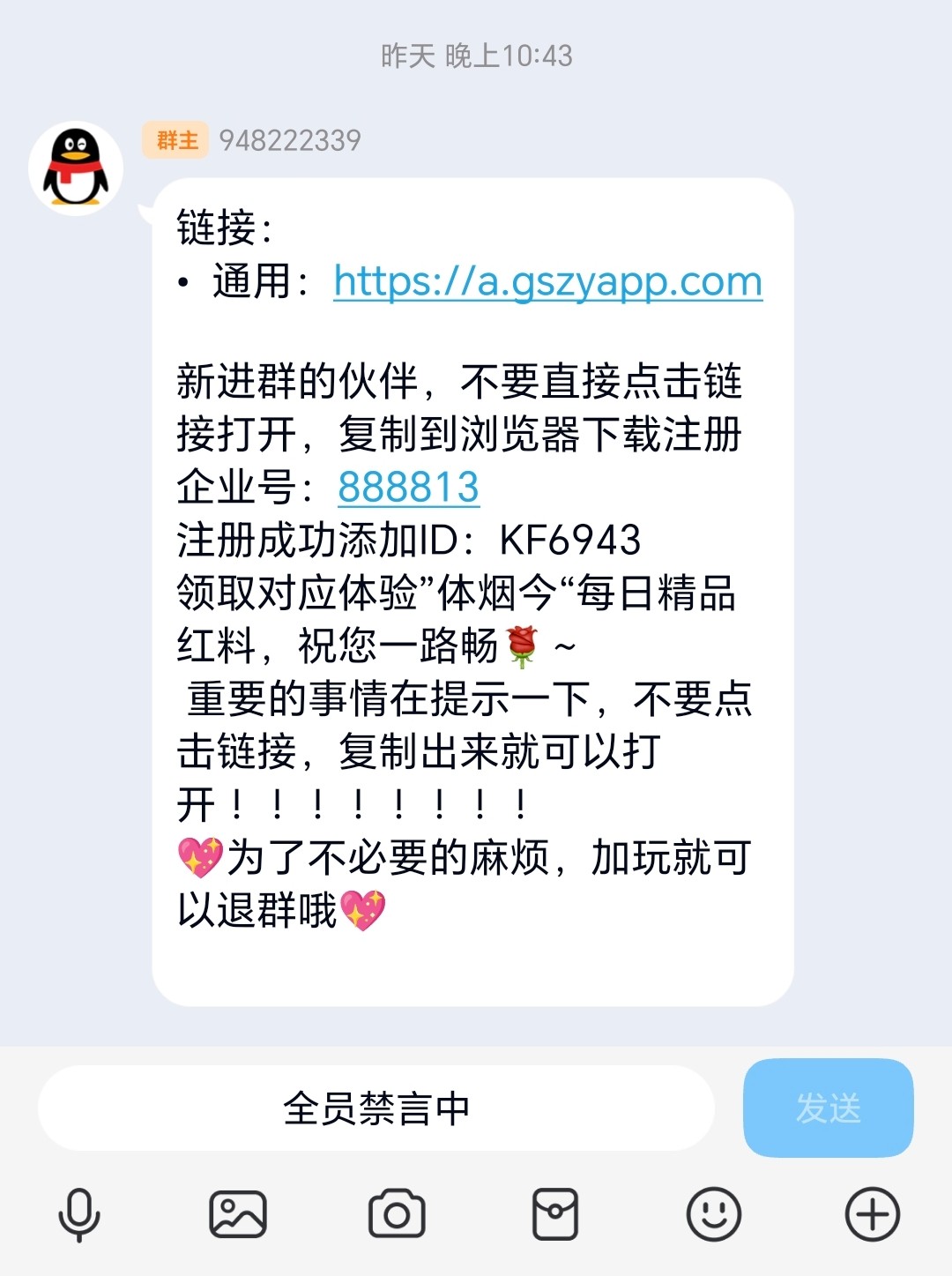Open the emoji smiley panel
Screen dimensions: 952x1276
[713, 1214]
